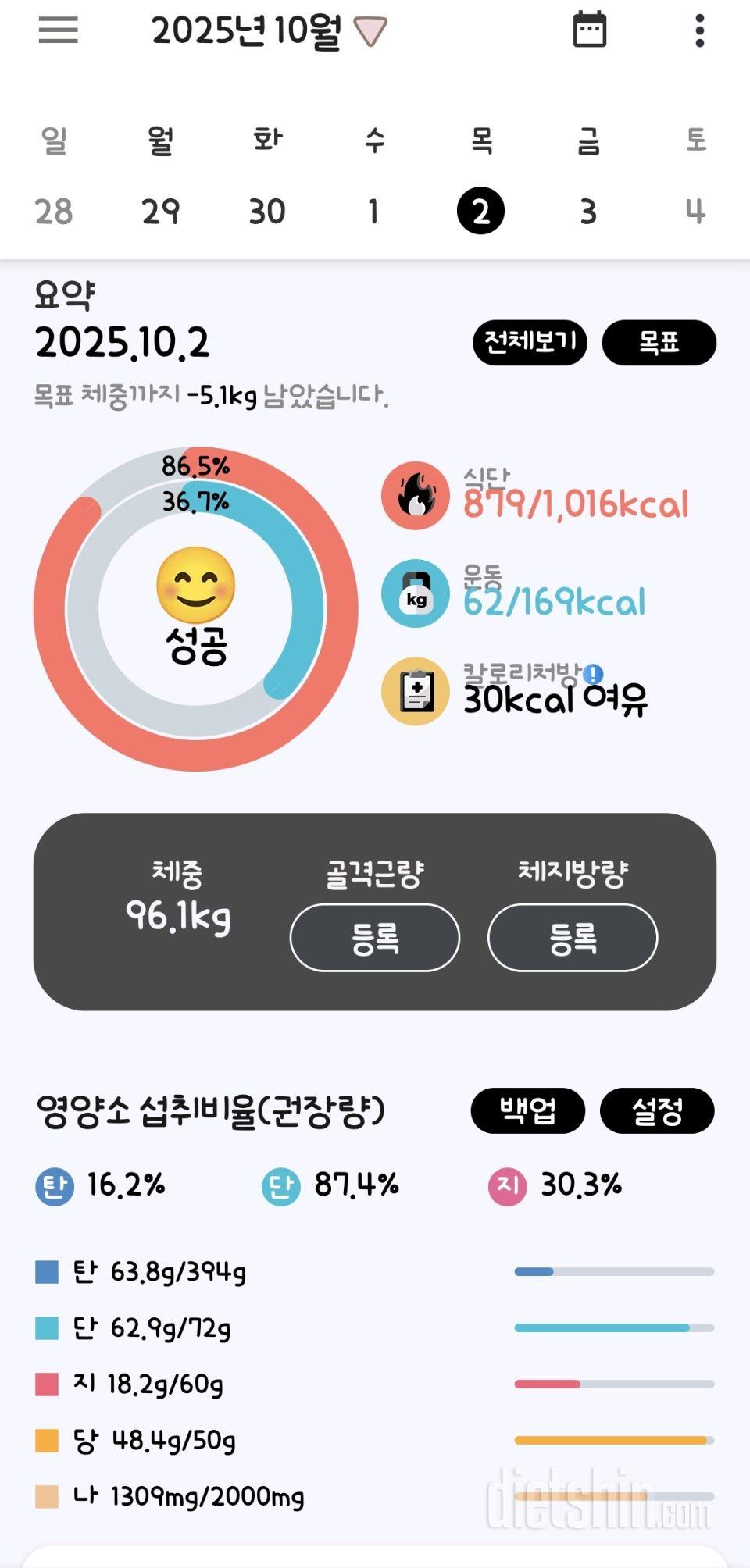This screenshot has width=750, height=1568.
Task: Register 골격근량 with the 등록 button
Action: point(375,938)
